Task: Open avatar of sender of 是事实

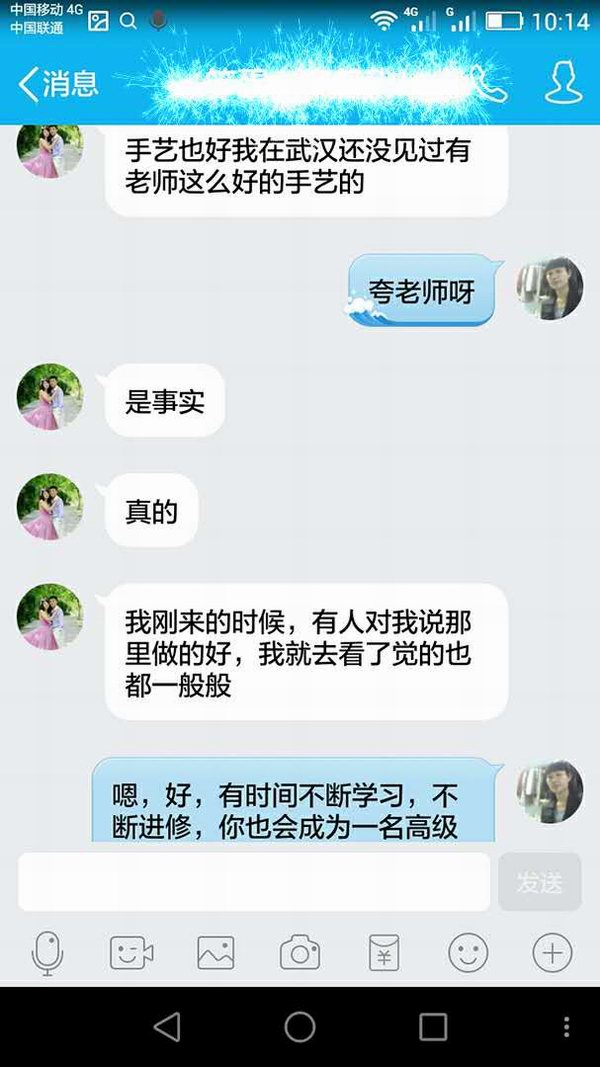Action: pyautogui.click(x=49, y=397)
